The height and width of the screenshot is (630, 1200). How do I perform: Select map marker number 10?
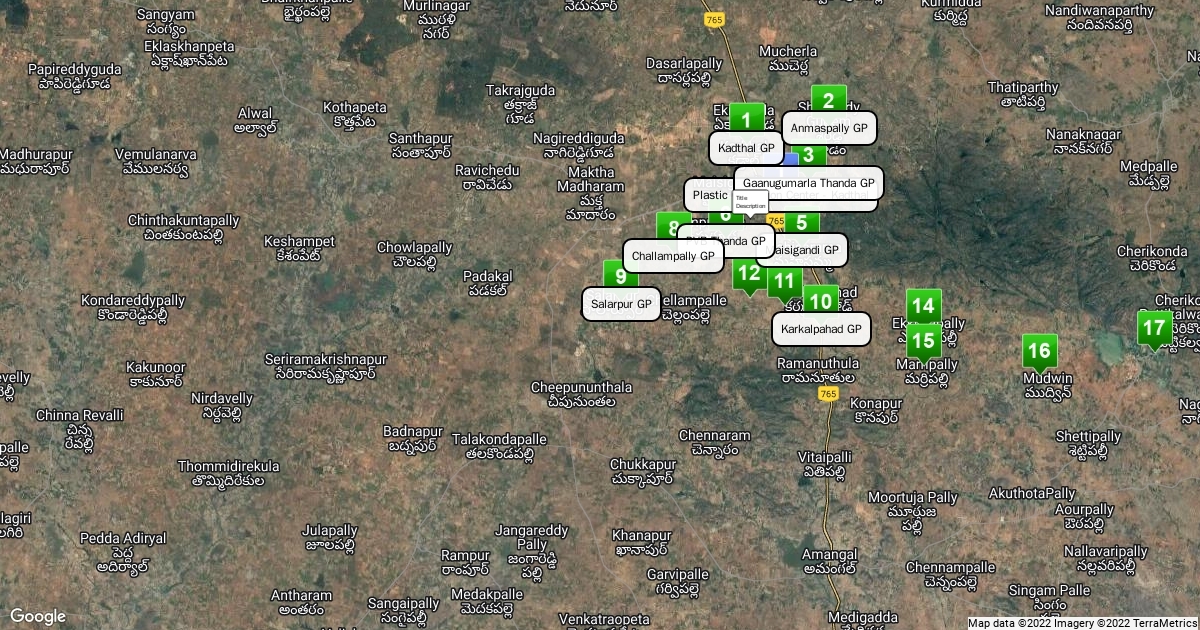point(821,300)
